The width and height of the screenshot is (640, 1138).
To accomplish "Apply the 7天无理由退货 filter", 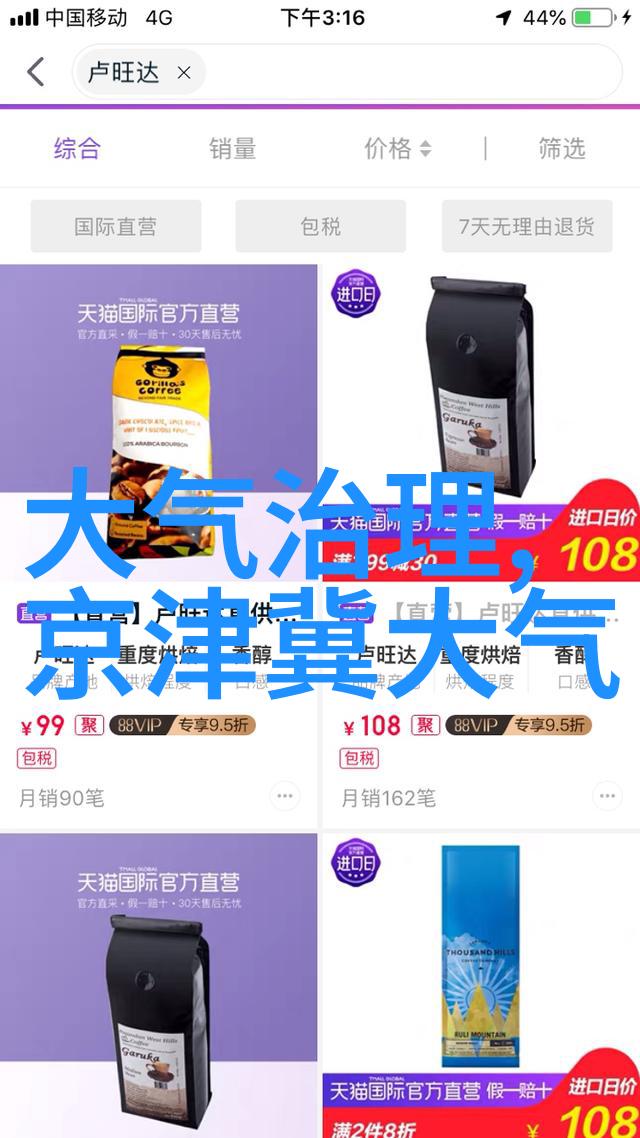I will coord(526,226).
